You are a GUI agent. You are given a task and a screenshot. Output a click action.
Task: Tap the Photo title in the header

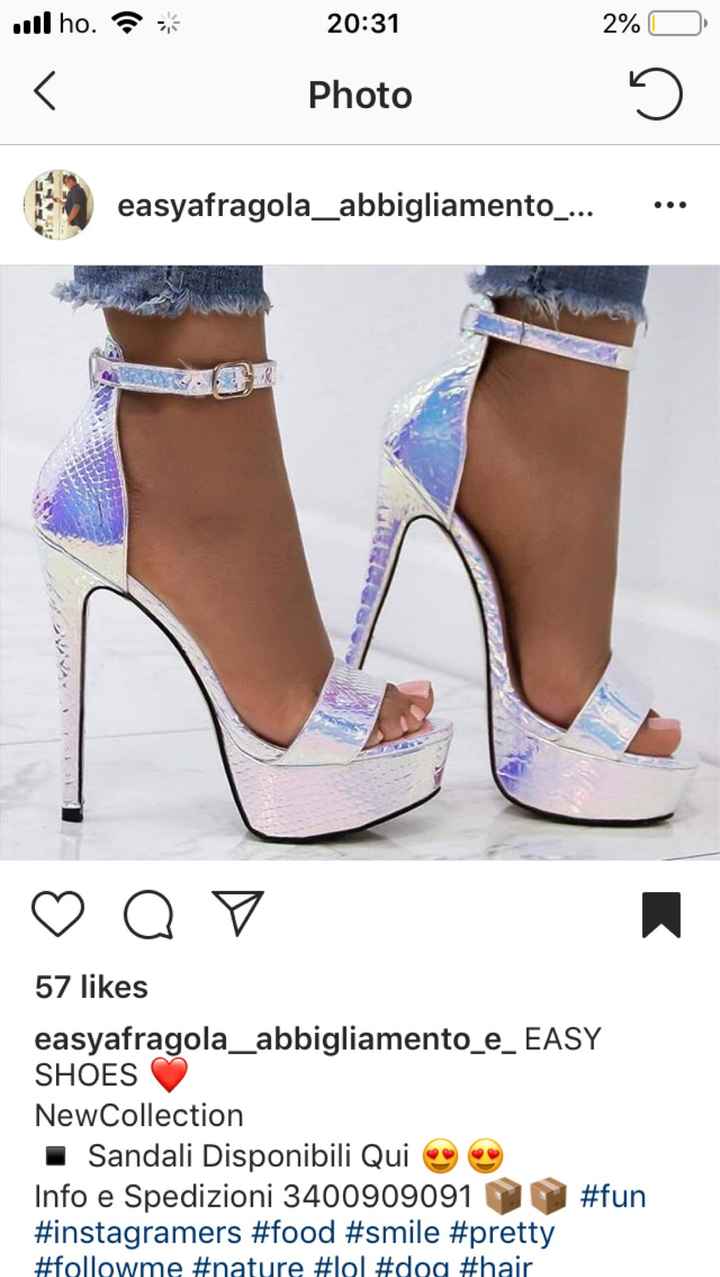[x=361, y=95]
